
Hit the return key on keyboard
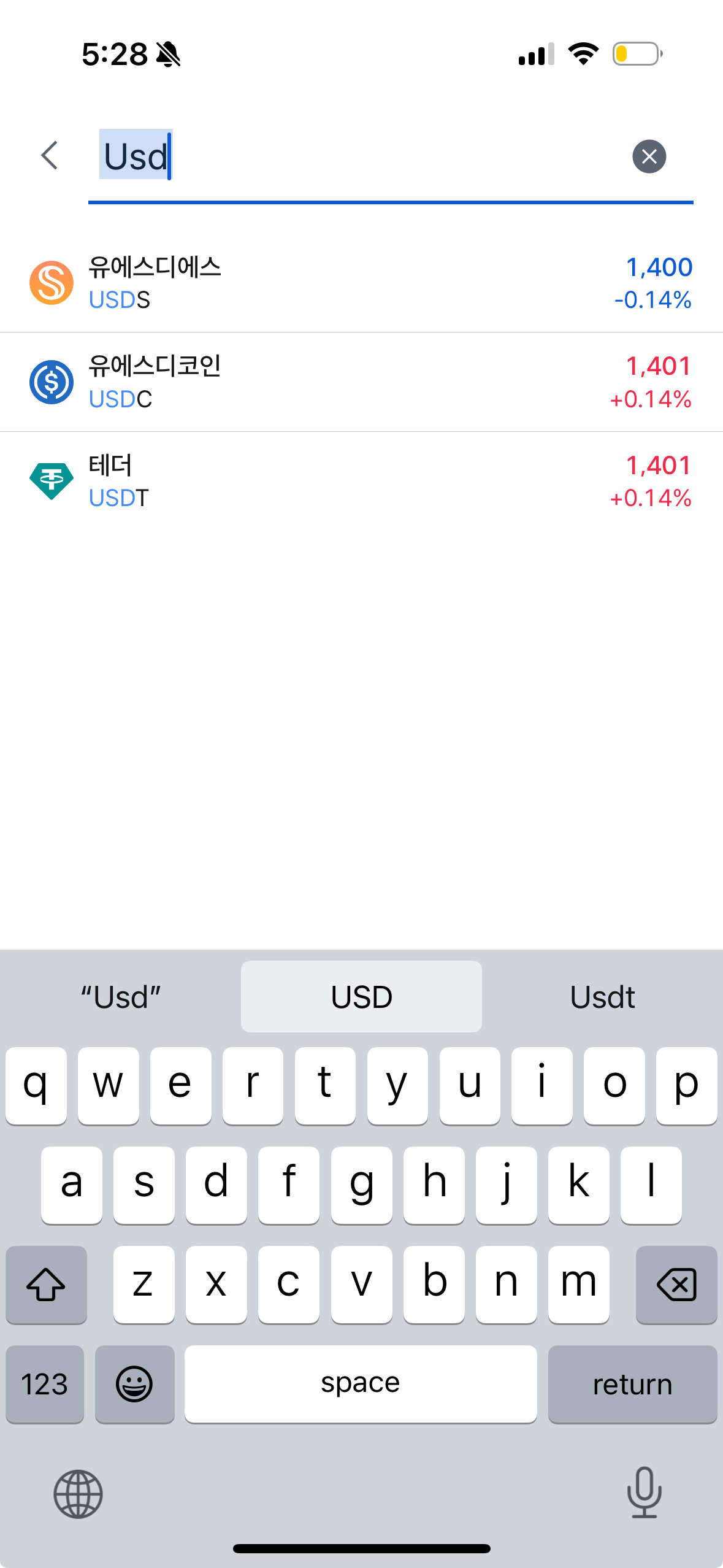[x=632, y=1384]
